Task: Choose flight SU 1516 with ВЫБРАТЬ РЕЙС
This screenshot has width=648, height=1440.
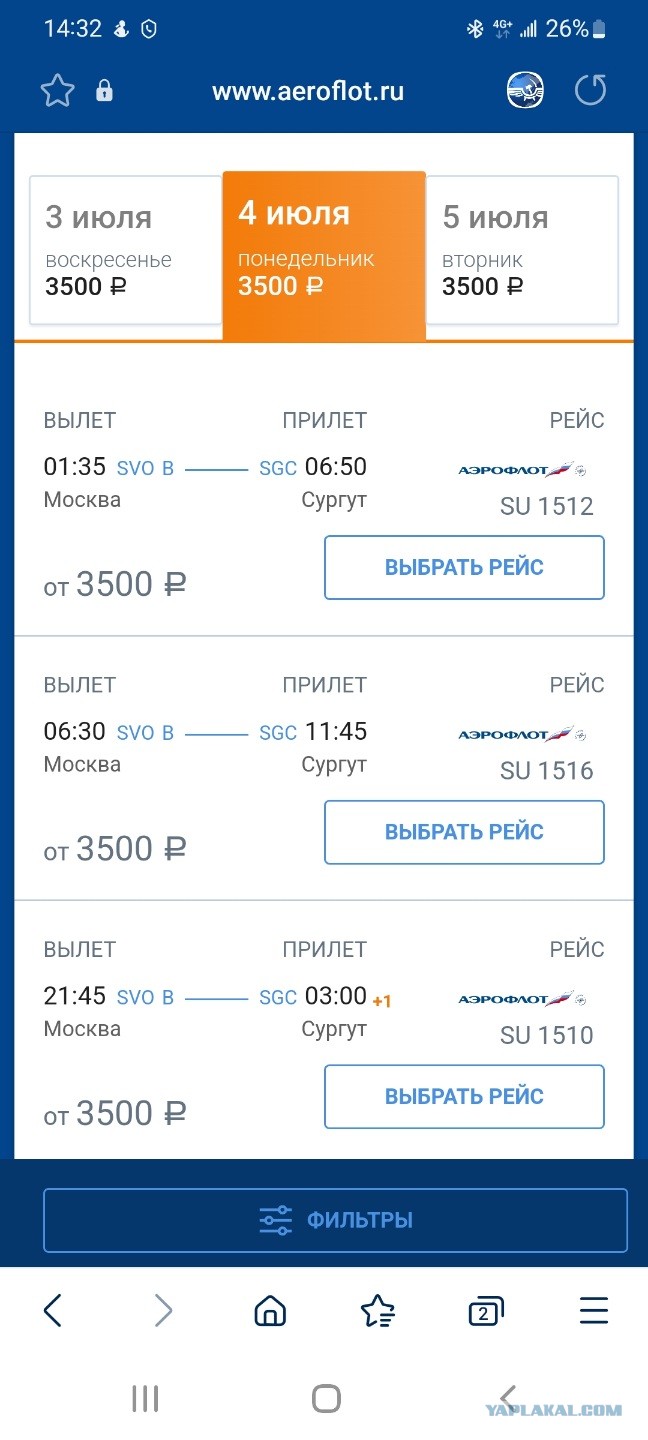Action: [x=464, y=832]
